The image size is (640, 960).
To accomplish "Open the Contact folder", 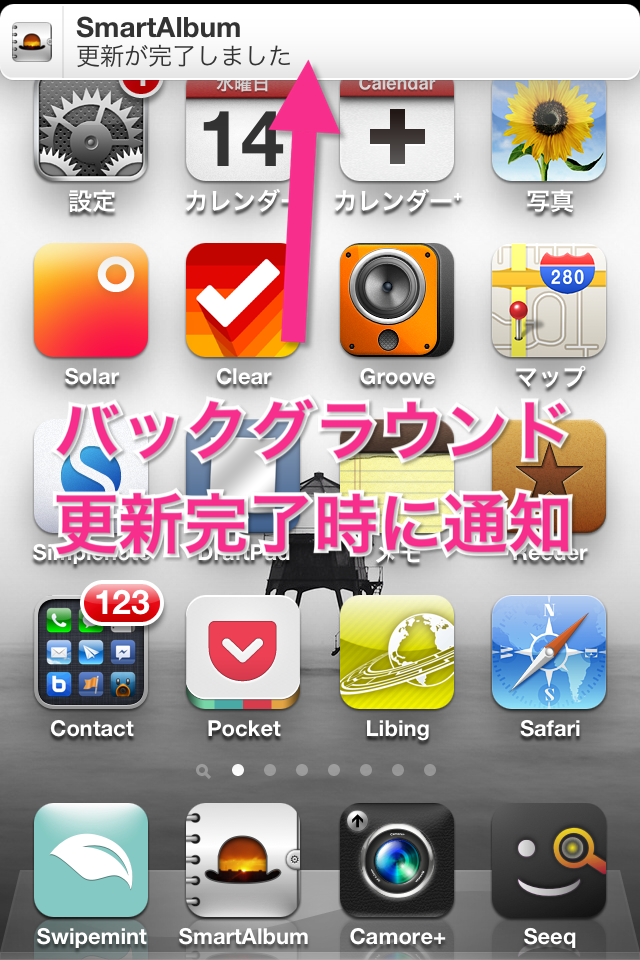I will click(91, 652).
